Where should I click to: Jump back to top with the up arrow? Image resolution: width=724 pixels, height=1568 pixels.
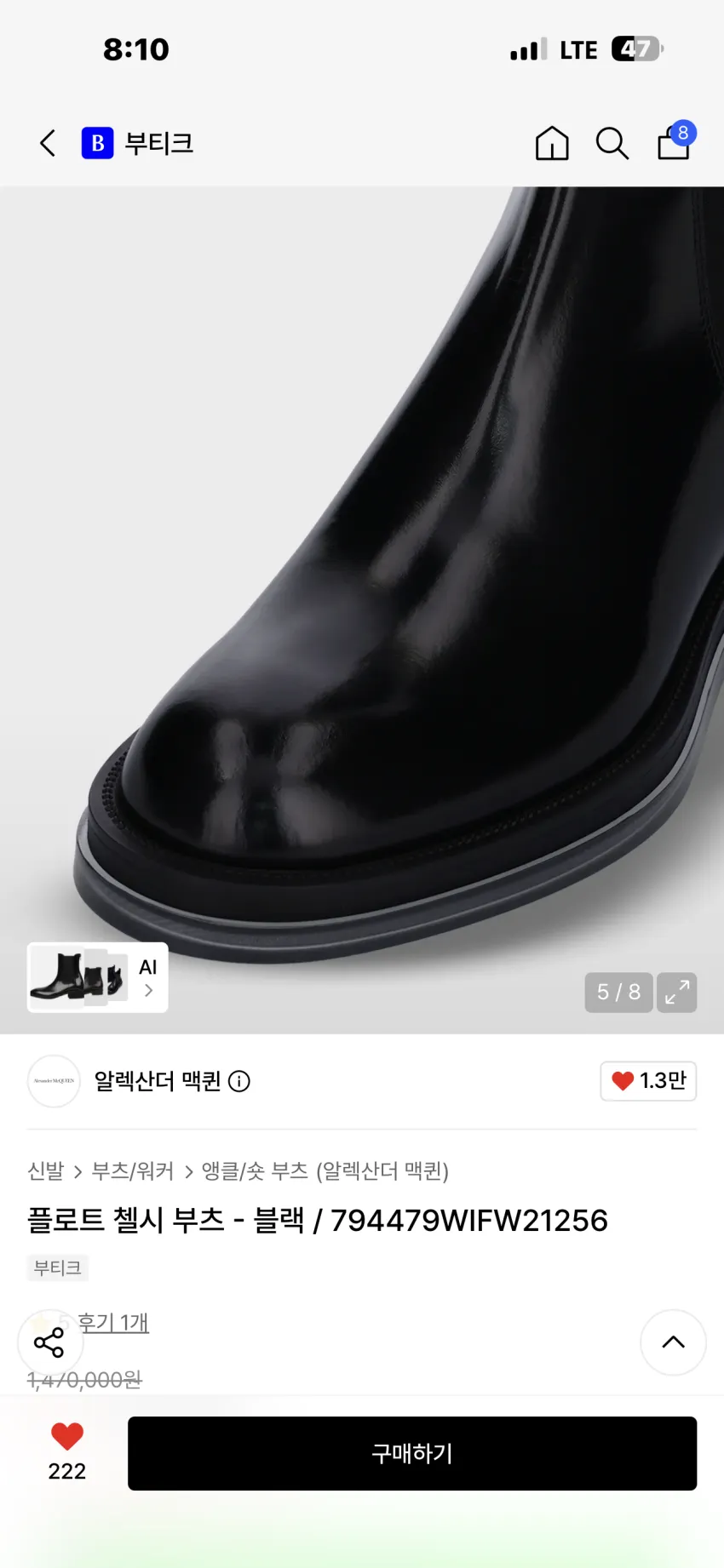tap(673, 1342)
